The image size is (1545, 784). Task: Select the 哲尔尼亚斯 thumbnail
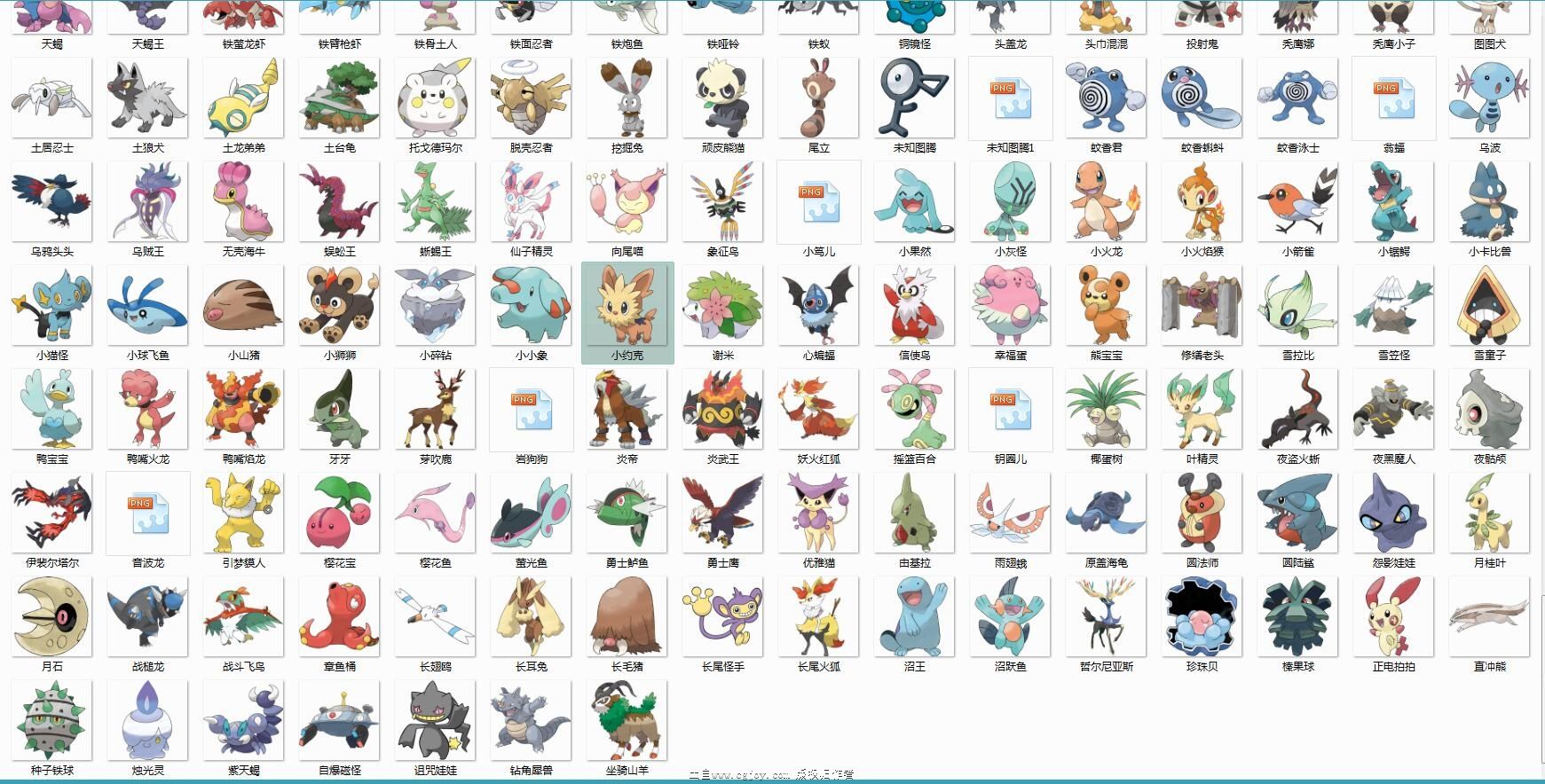pyautogui.click(x=1107, y=617)
